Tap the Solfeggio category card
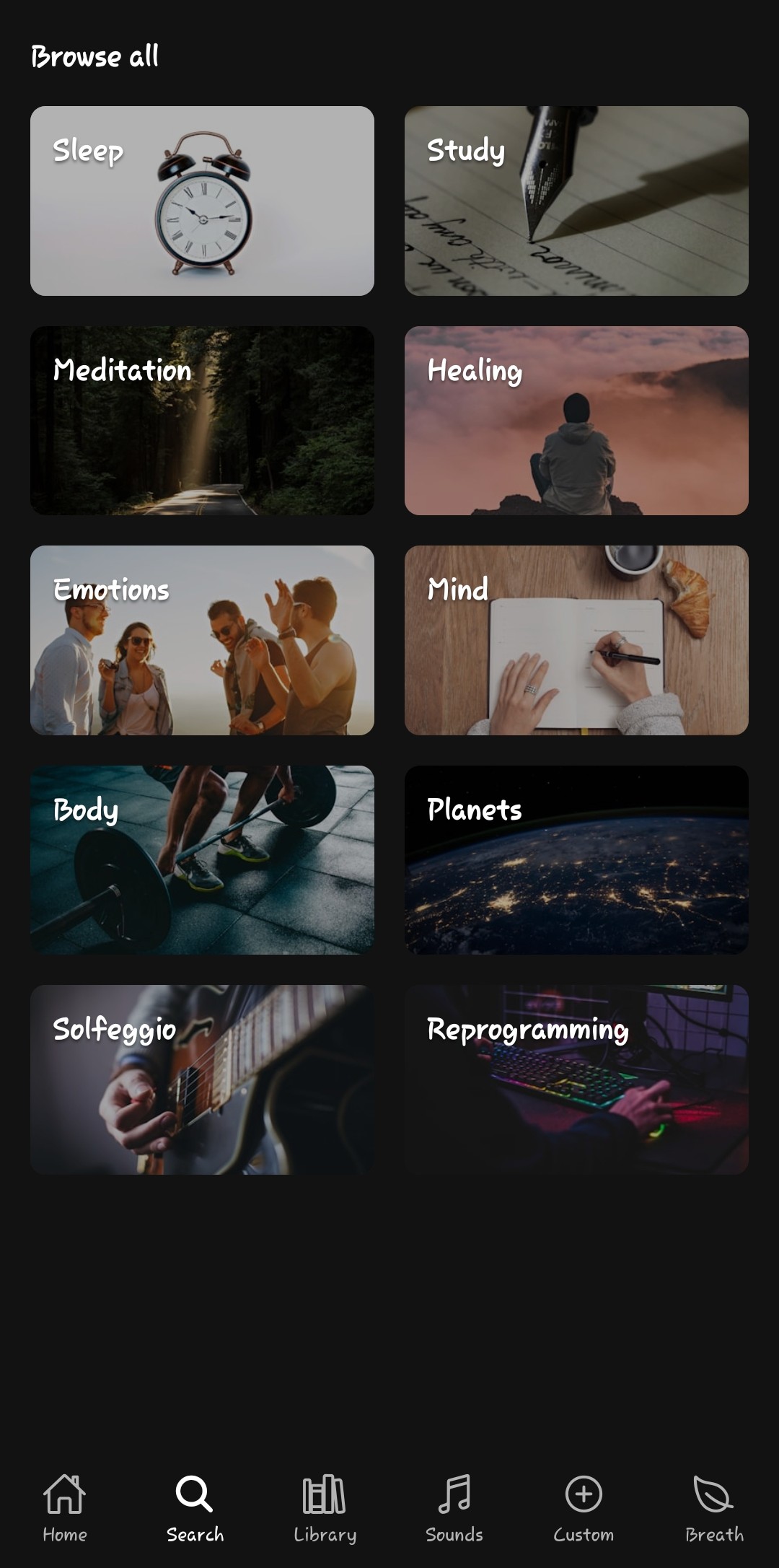Image resolution: width=779 pixels, height=1568 pixels. coord(202,1080)
